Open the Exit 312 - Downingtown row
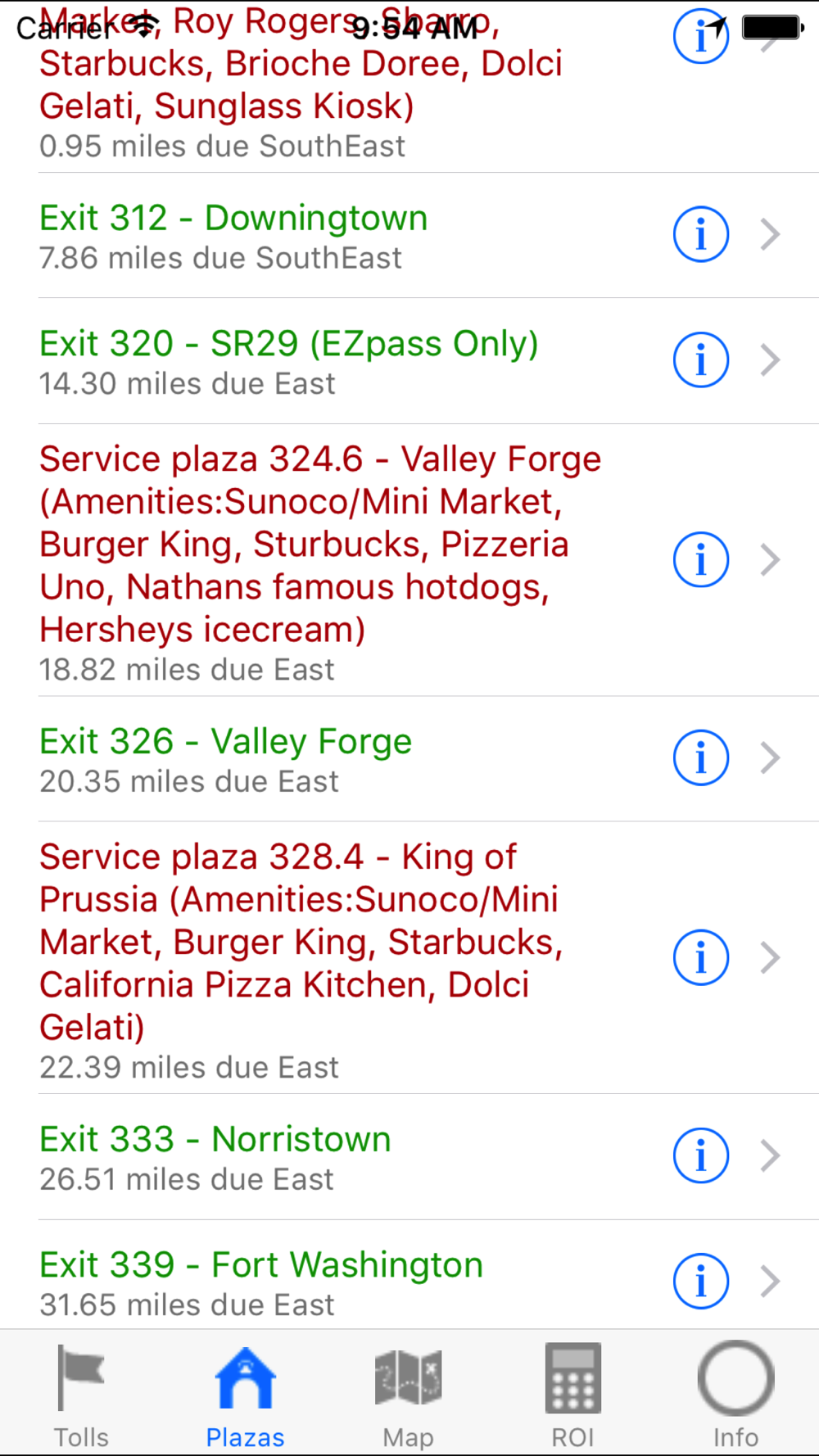 tap(409, 235)
